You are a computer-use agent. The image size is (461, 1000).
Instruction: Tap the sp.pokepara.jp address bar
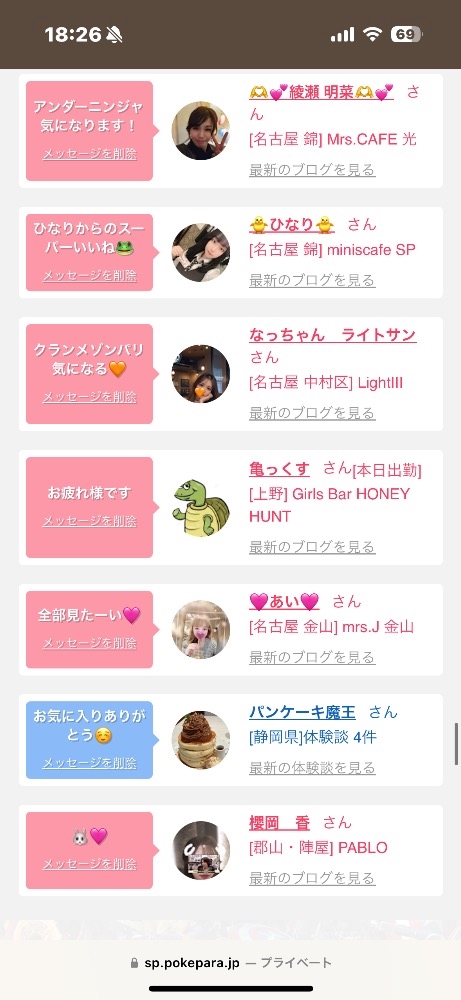[231, 962]
